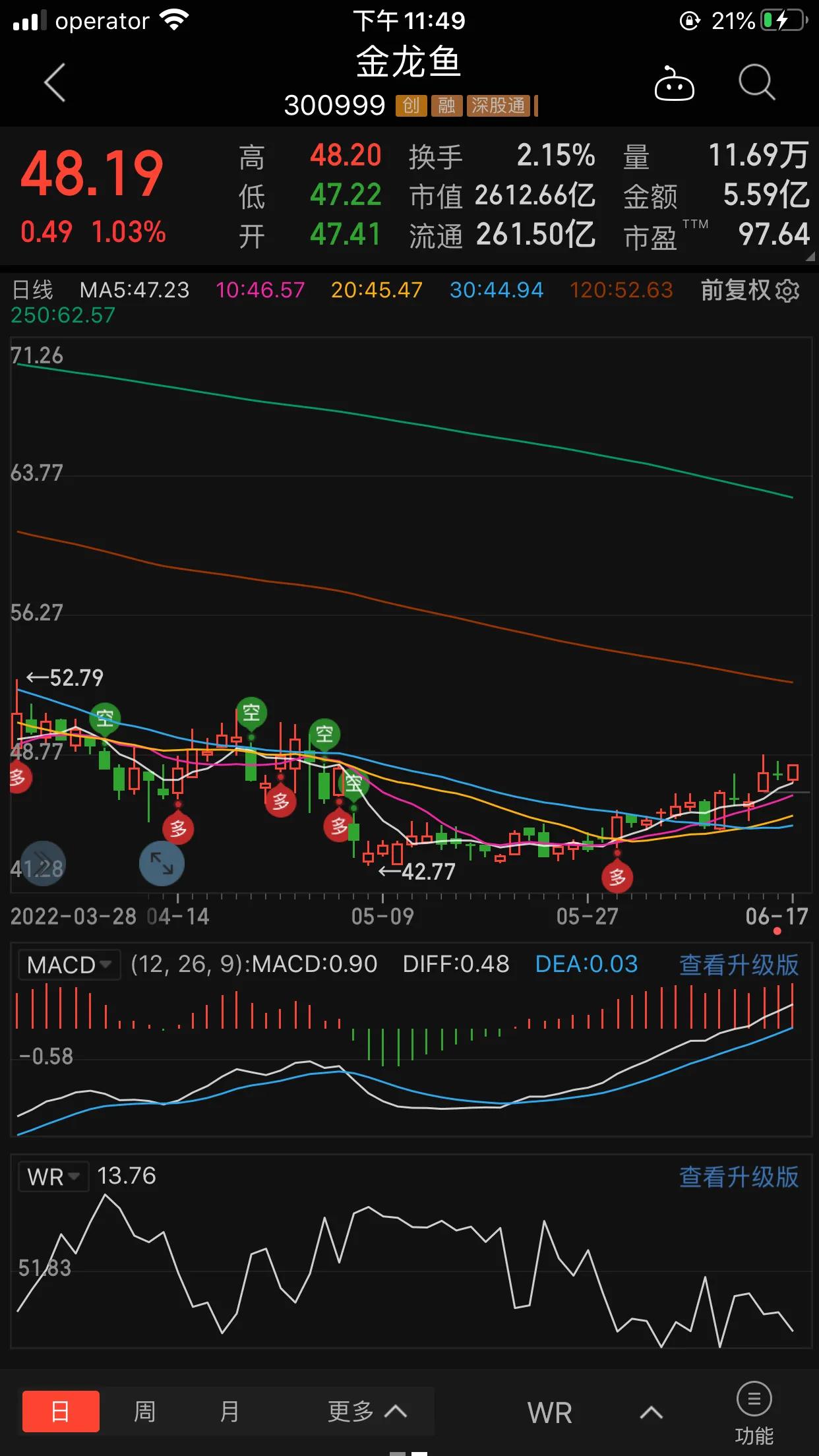Image resolution: width=819 pixels, height=1456 pixels.
Task: Open chart settings via gear icon
Action: point(787,291)
